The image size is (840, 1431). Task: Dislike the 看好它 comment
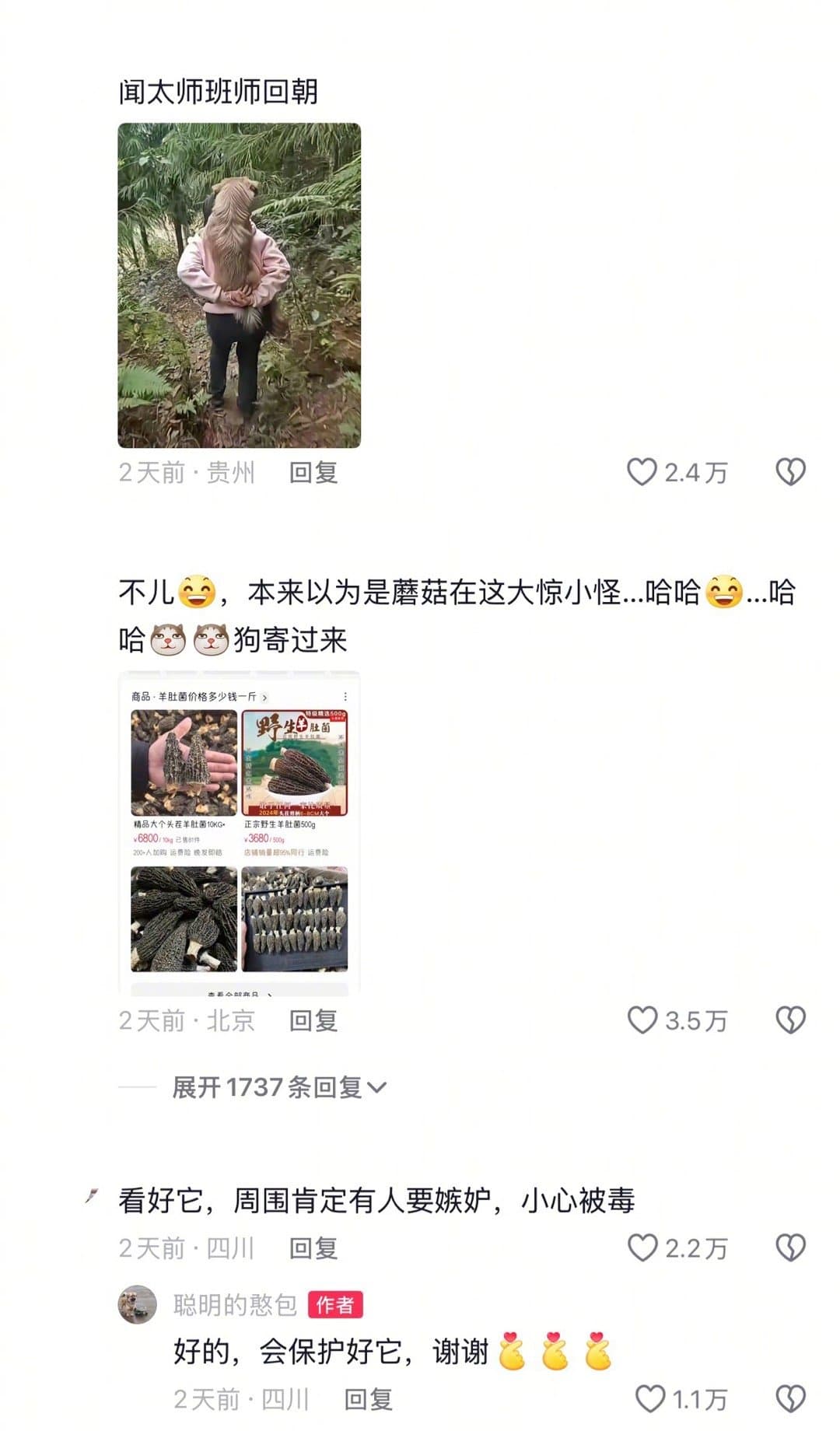790,1248
